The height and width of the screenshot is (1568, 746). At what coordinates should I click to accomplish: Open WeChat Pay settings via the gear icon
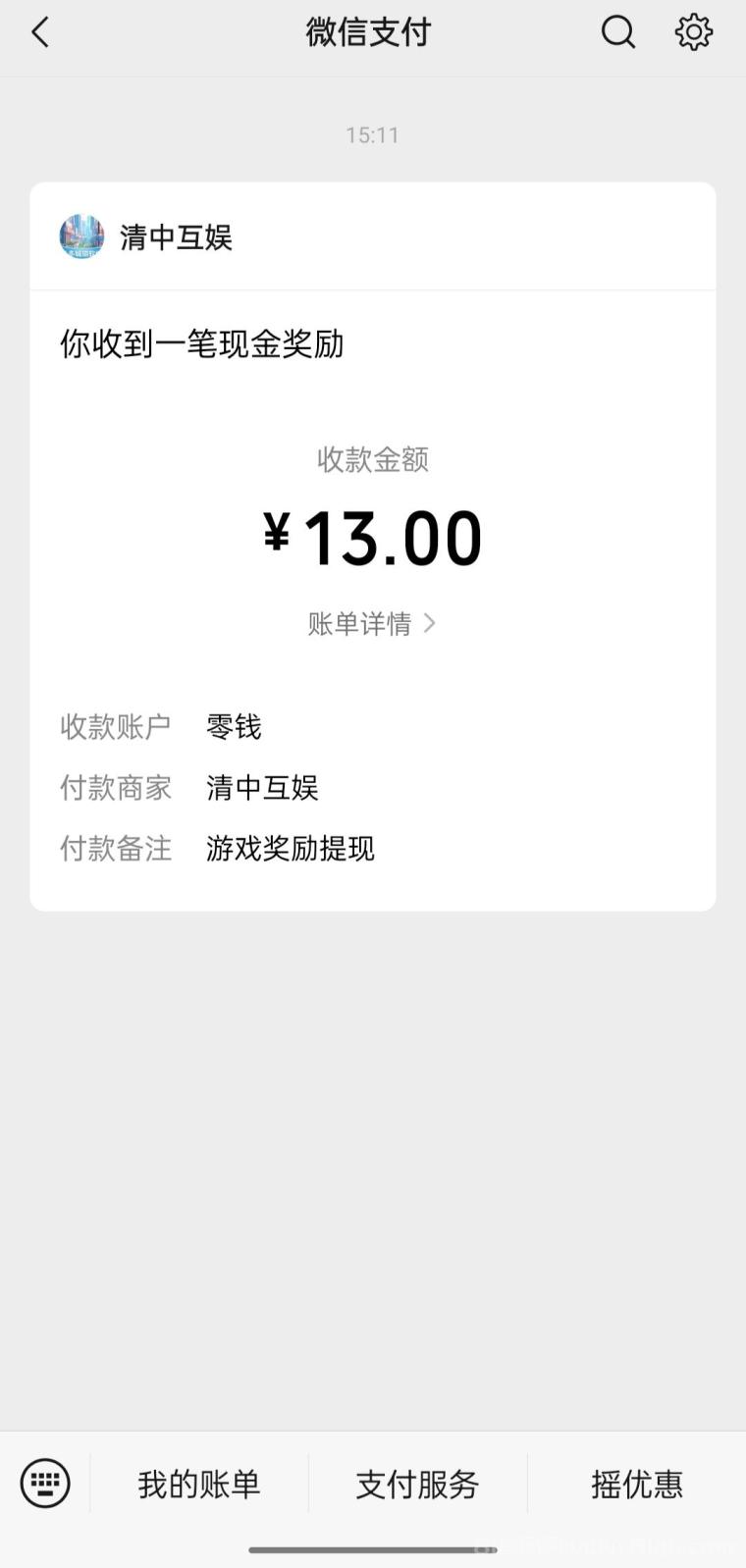(693, 31)
